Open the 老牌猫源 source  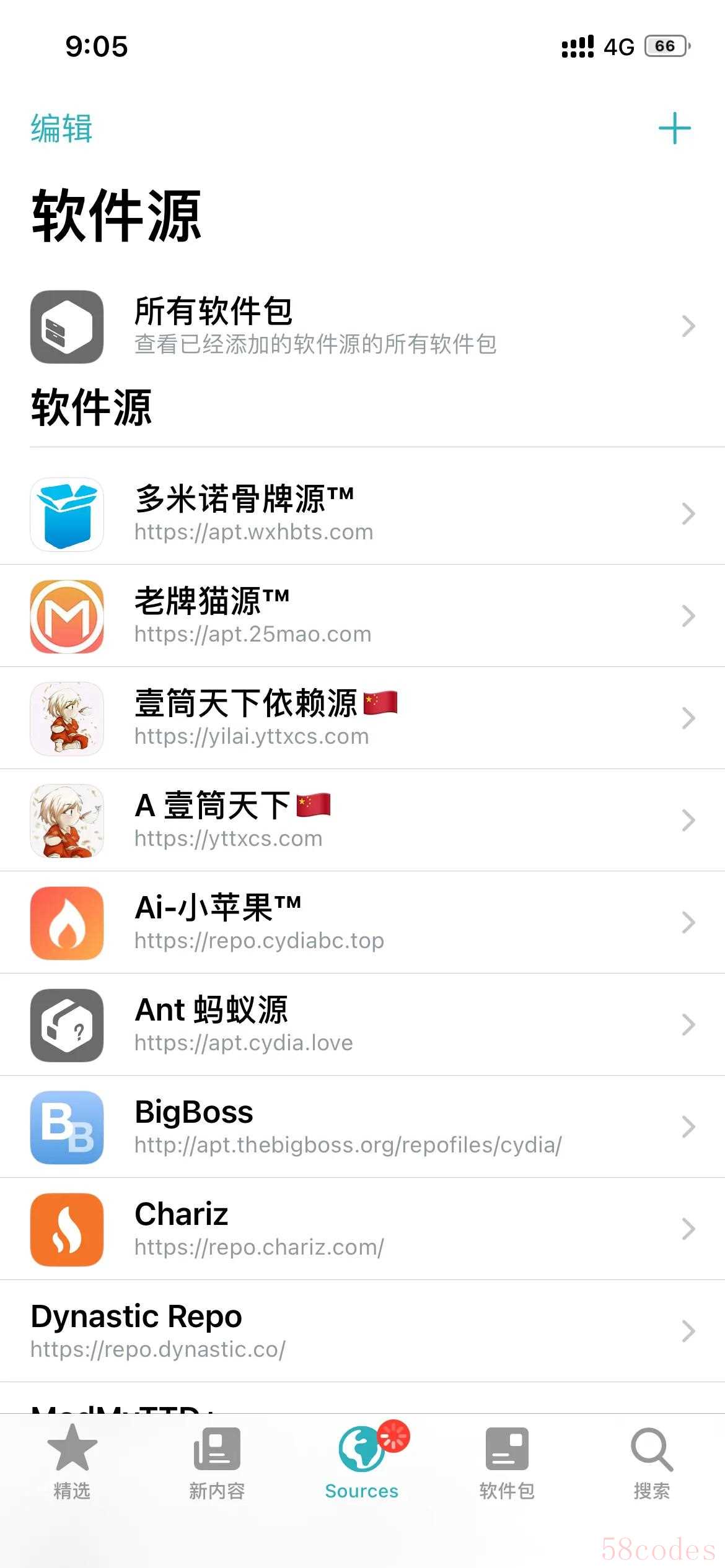point(362,616)
